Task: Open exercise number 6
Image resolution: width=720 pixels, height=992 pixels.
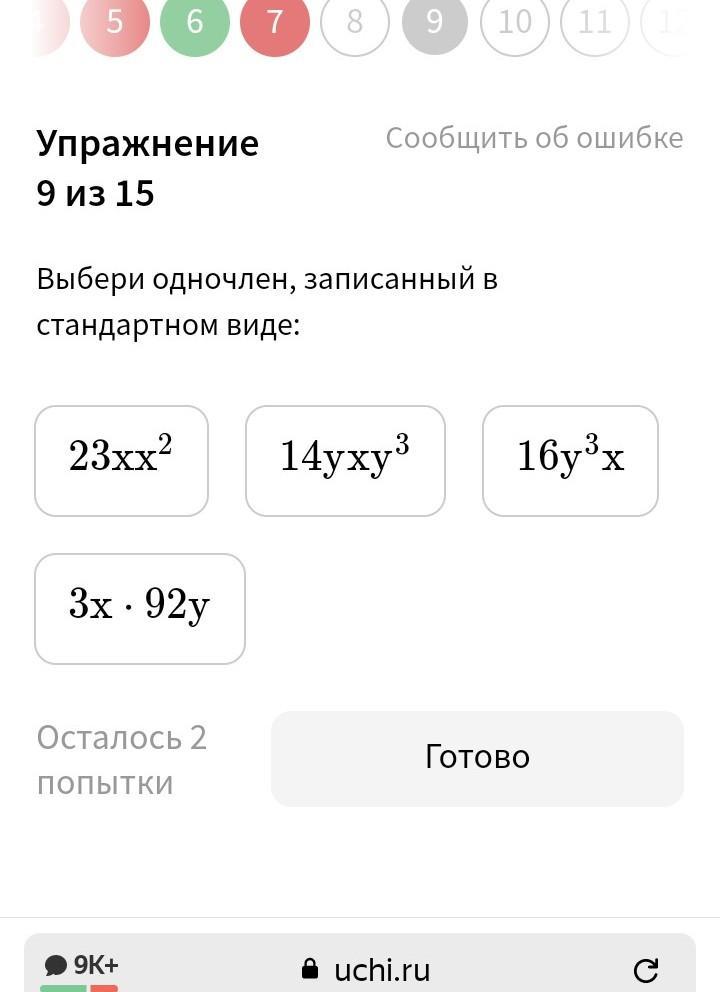Action: (x=195, y=22)
